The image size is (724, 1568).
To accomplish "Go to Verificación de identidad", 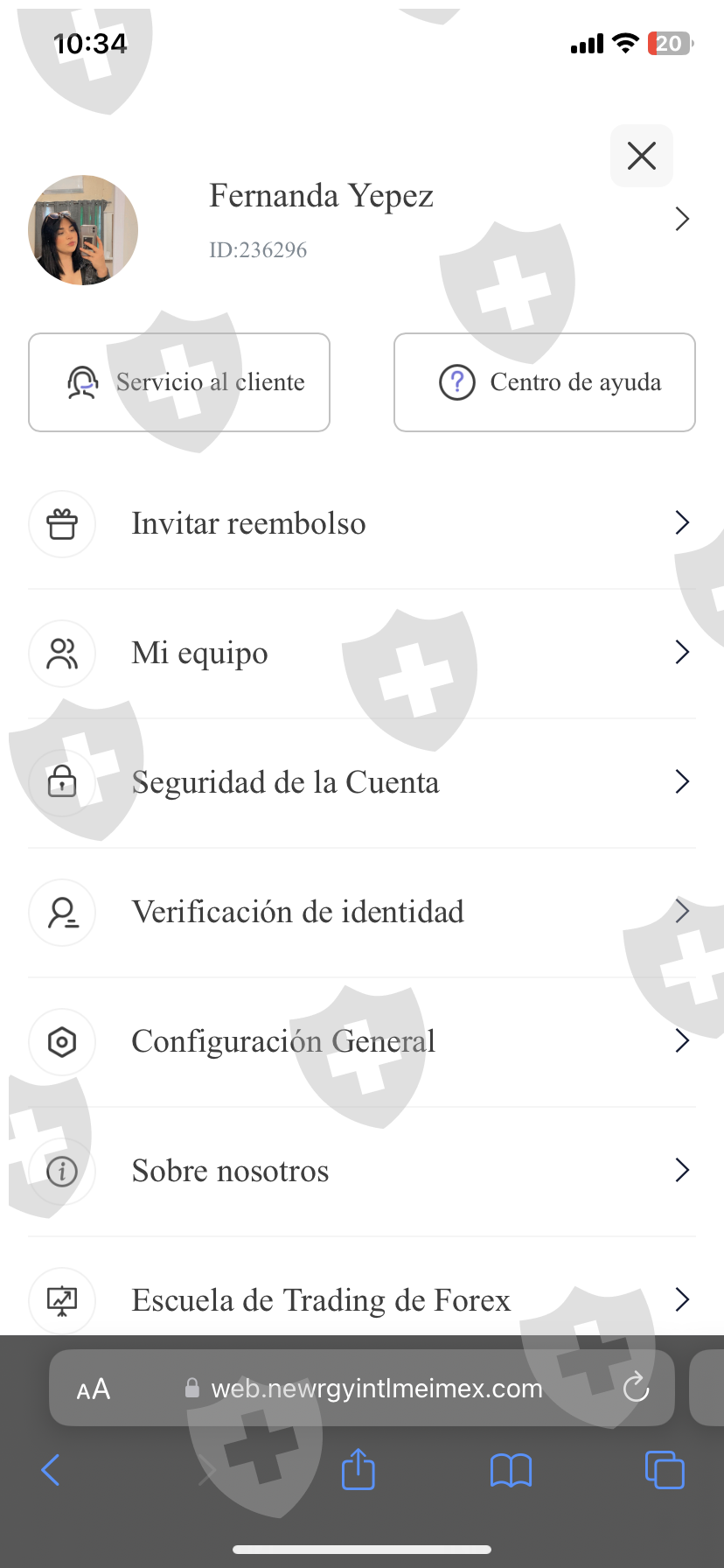I will [362, 912].
